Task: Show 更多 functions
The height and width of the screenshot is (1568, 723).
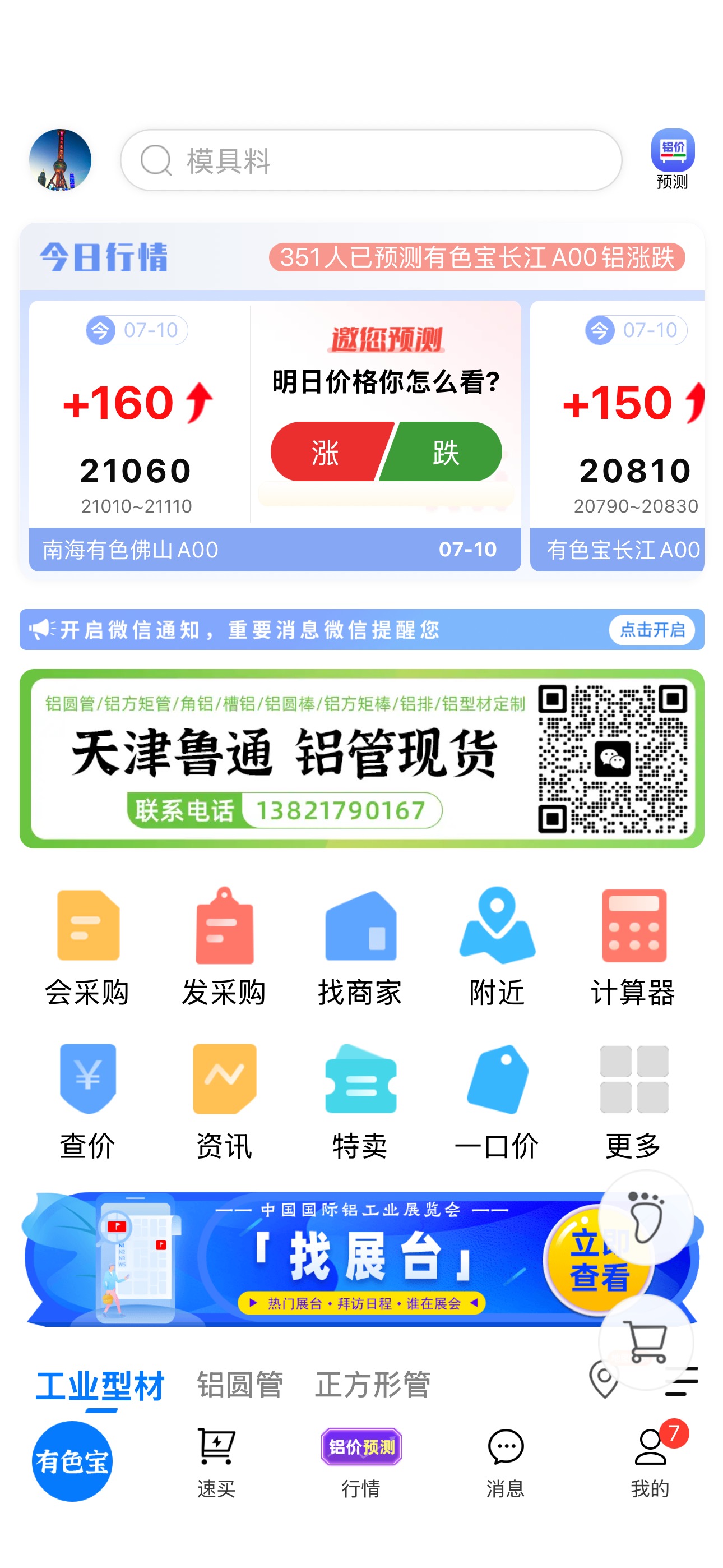Action: click(633, 1100)
